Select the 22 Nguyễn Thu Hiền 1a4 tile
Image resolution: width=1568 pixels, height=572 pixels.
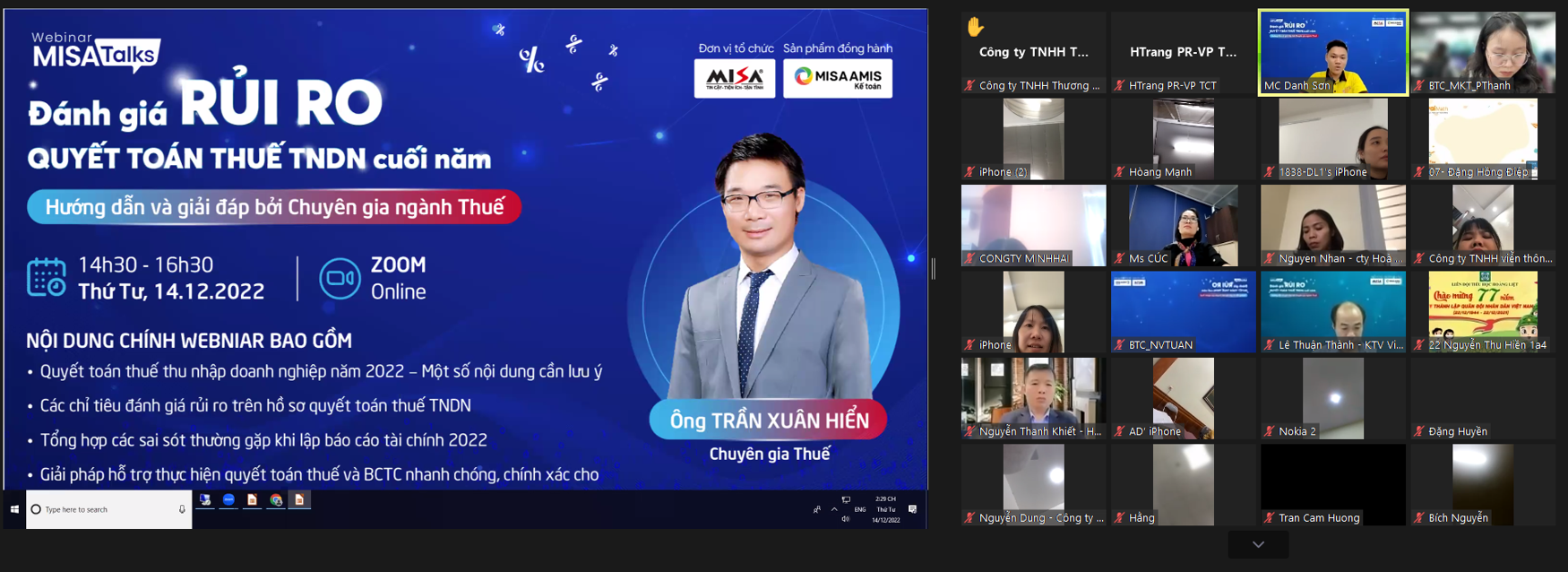(x=1483, y=311)
